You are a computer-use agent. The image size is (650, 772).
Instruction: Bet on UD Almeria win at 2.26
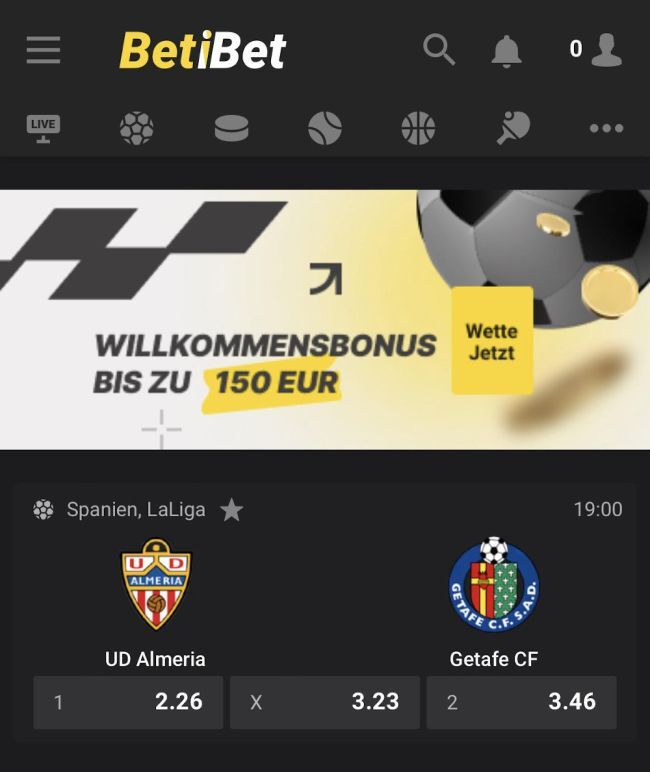(x=128, y=702)
